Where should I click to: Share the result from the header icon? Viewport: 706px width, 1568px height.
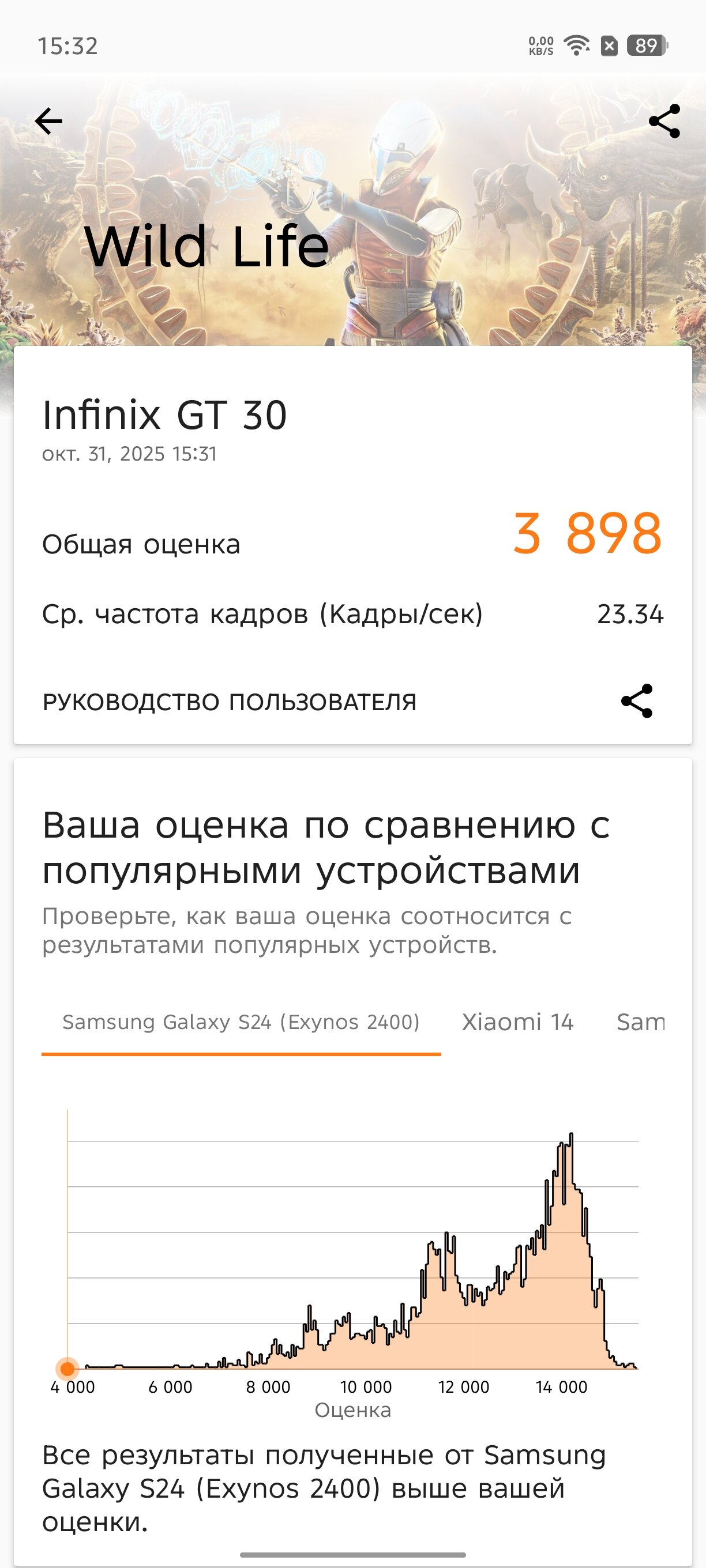pos(664,121)
